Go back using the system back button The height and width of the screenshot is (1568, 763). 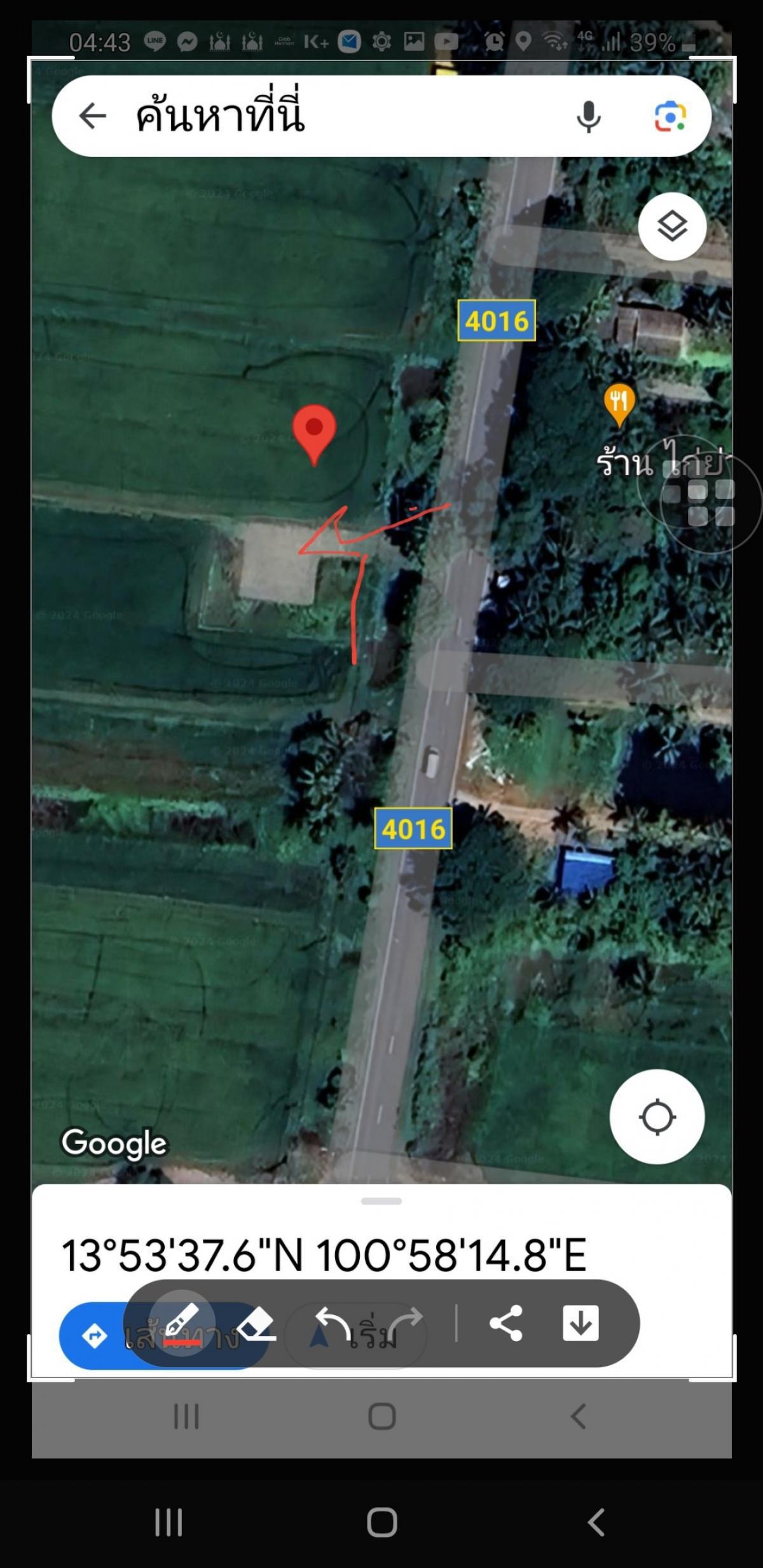(x=596, y=1522)
